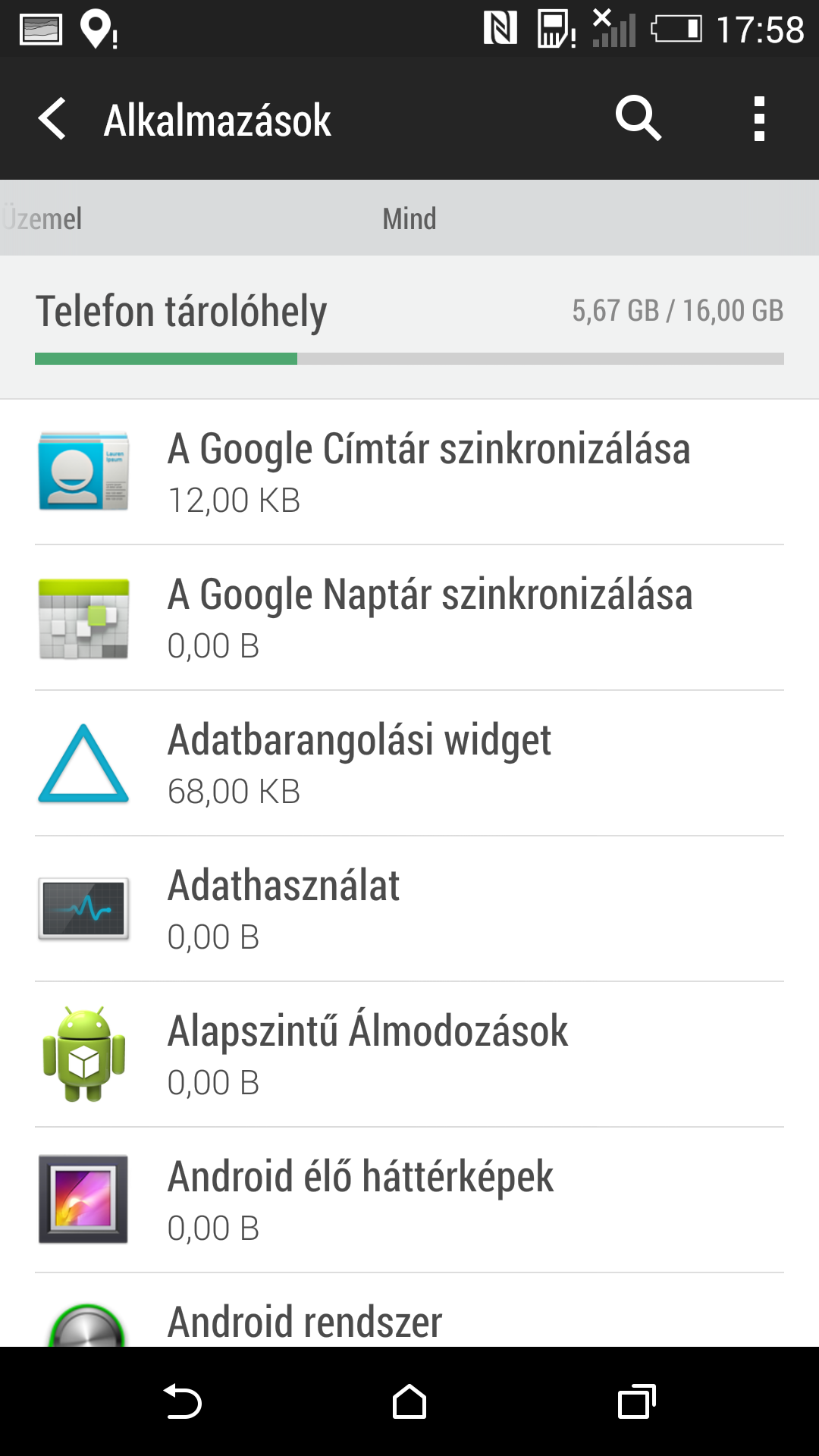
Task: Show Alapszintű Álmodozások app info
Action: (x=409, y=1054)
